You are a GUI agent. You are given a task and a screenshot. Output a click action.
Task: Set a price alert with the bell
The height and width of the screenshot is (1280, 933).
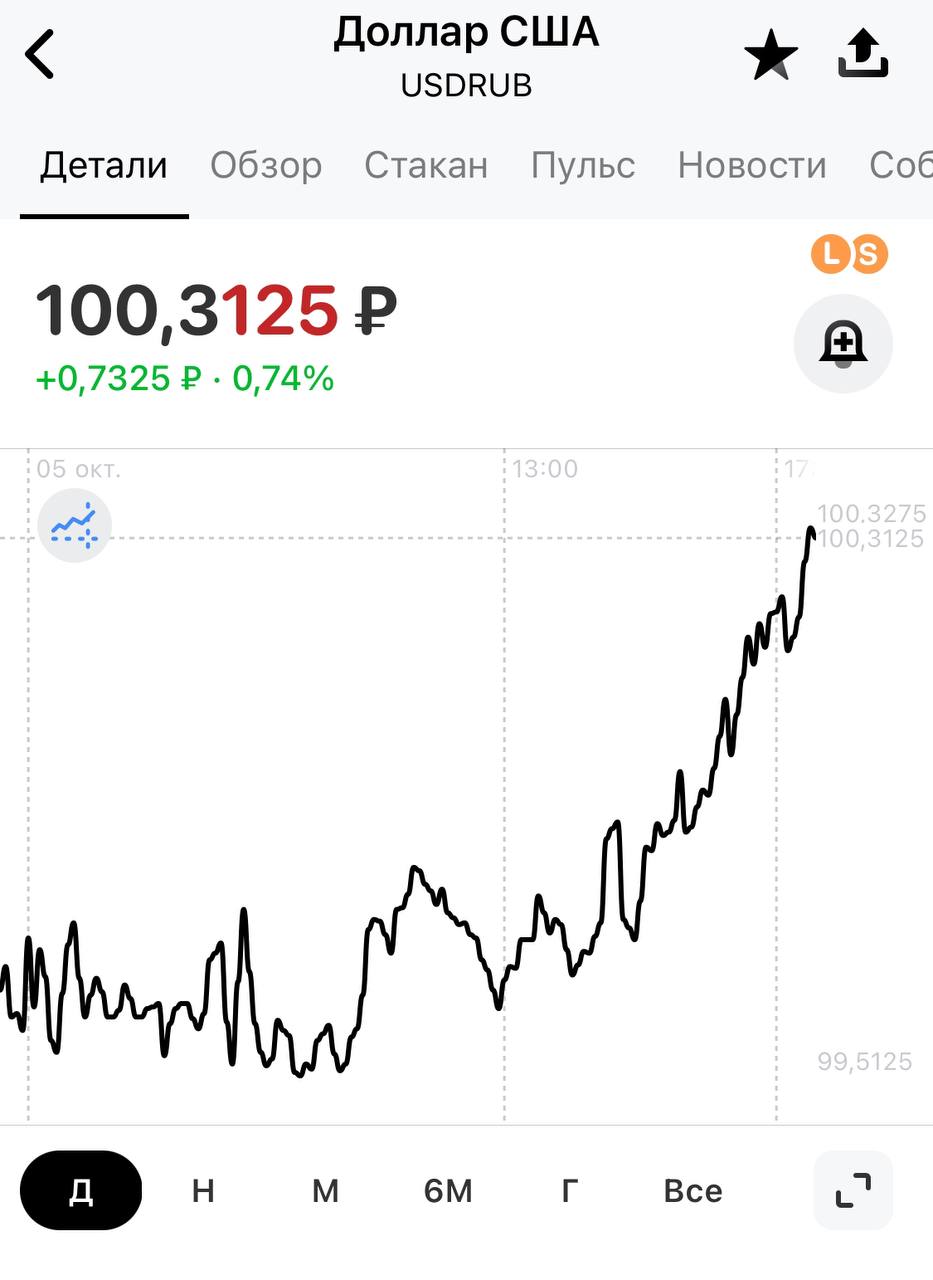(x=843, y=344)
